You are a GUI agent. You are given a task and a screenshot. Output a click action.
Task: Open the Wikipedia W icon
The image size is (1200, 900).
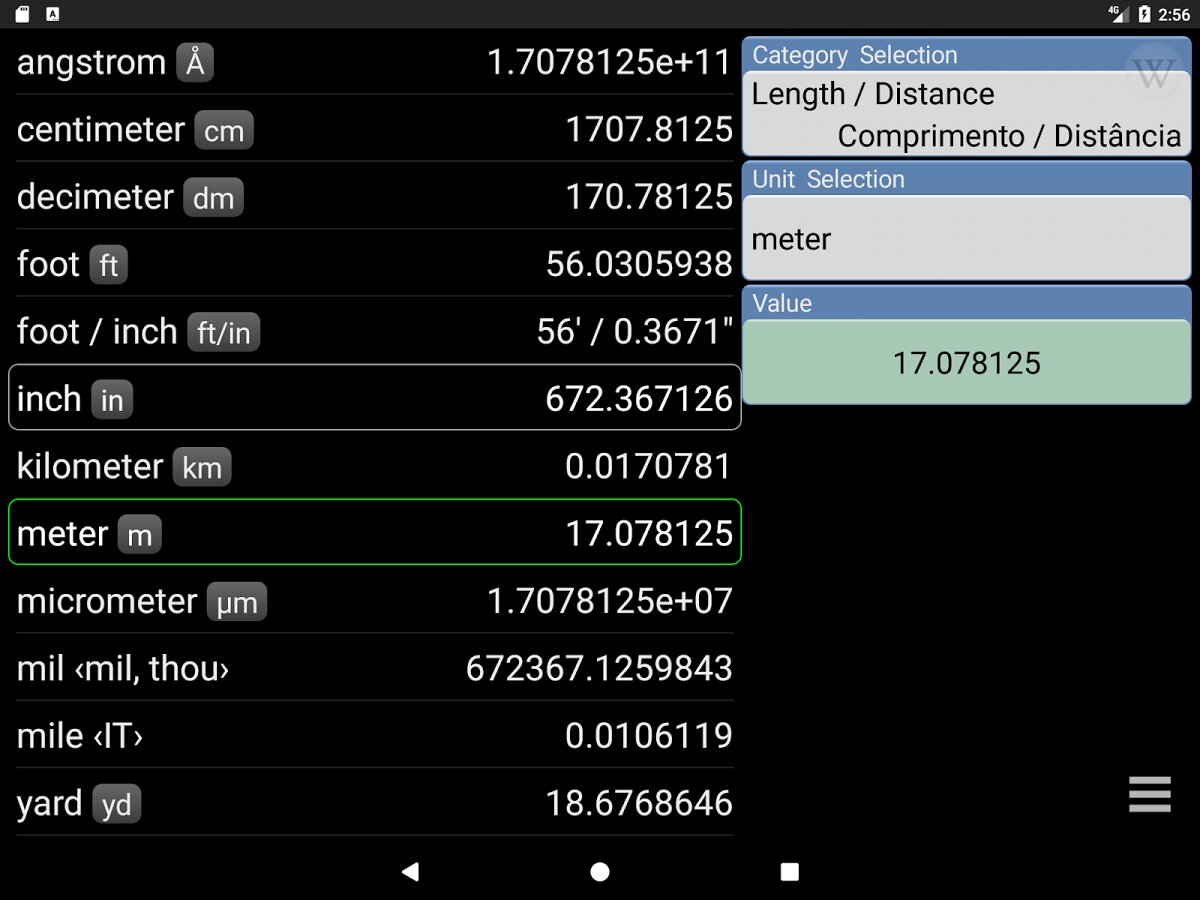1153,72
